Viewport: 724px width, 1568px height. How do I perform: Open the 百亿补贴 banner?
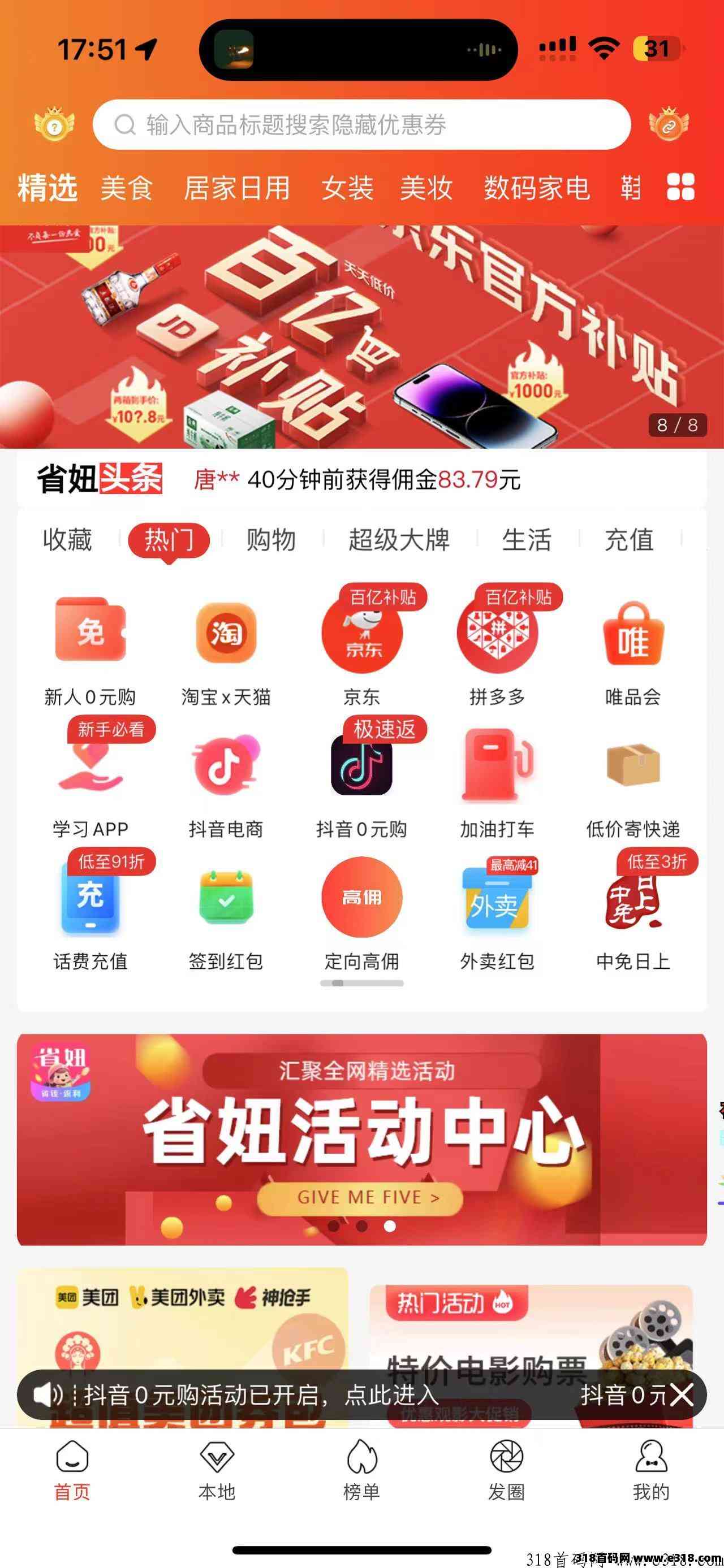tap(361, 337)
